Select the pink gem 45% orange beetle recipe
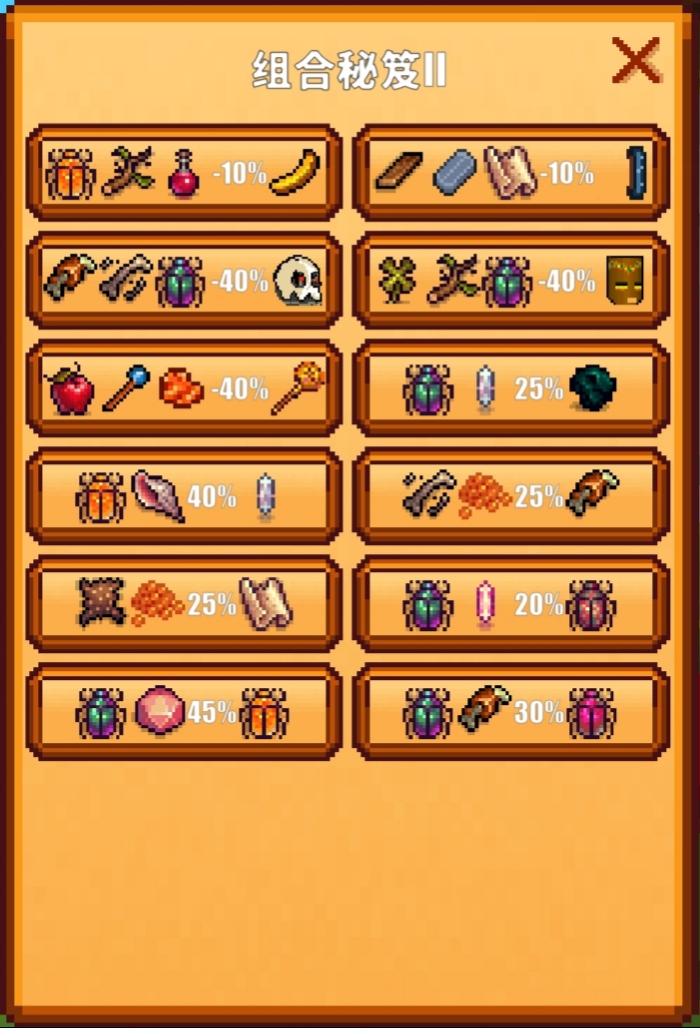This screenshot has width=700, height=1028. point(184,712)
